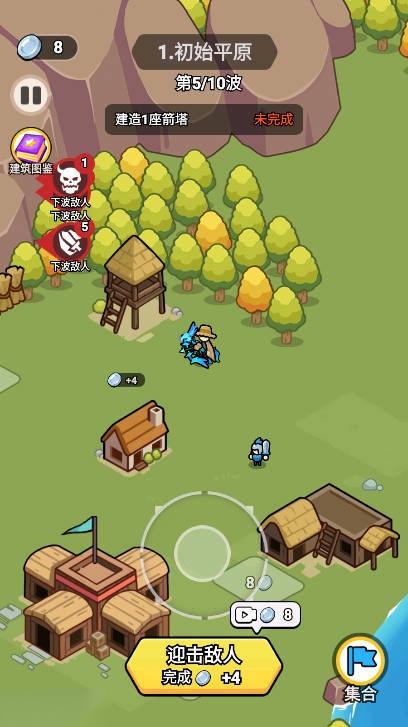The width and height of the screenshot is (408, 727).
Task: Collect the +4 gem bubble above the house
Action: pyautogui.click(x=126, y=380)
